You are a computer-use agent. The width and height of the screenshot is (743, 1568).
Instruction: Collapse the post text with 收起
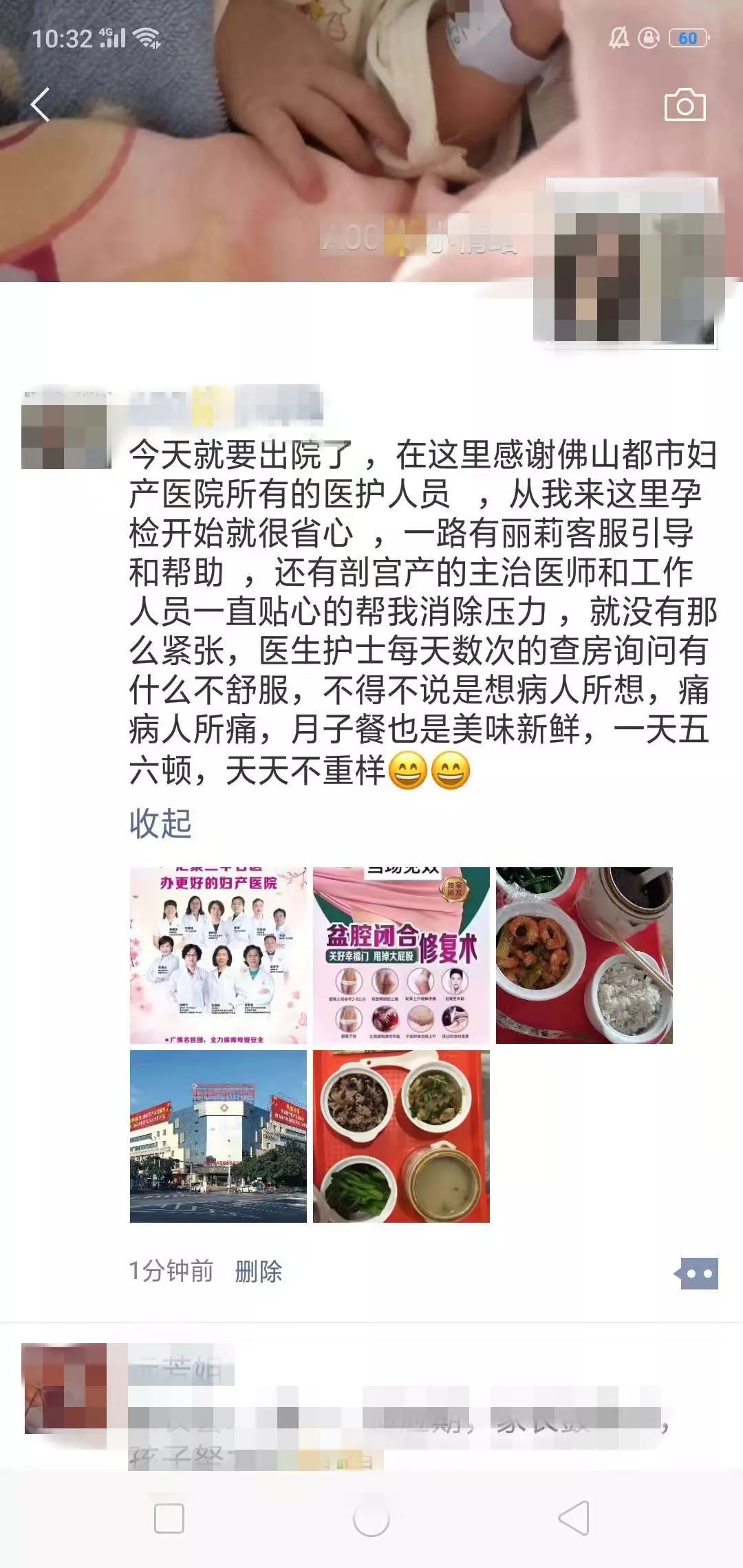(160, 823)
